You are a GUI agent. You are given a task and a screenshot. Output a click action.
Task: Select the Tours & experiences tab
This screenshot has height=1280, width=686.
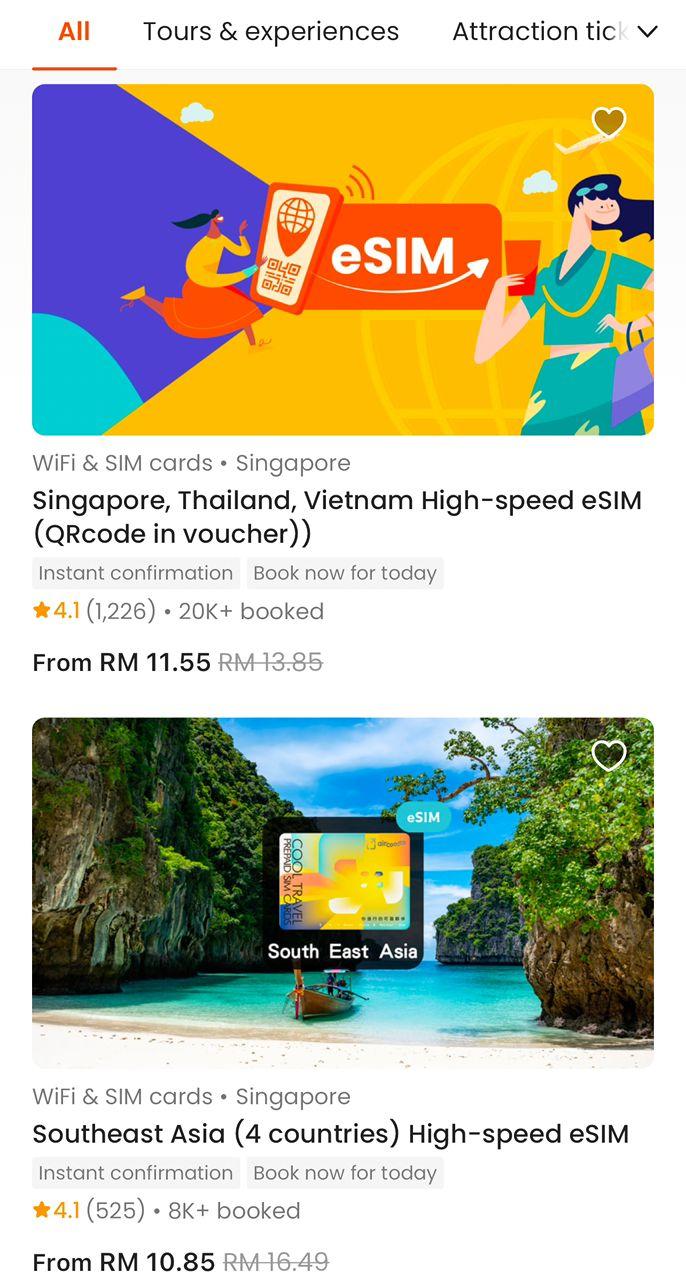click(x=270, y=32)
